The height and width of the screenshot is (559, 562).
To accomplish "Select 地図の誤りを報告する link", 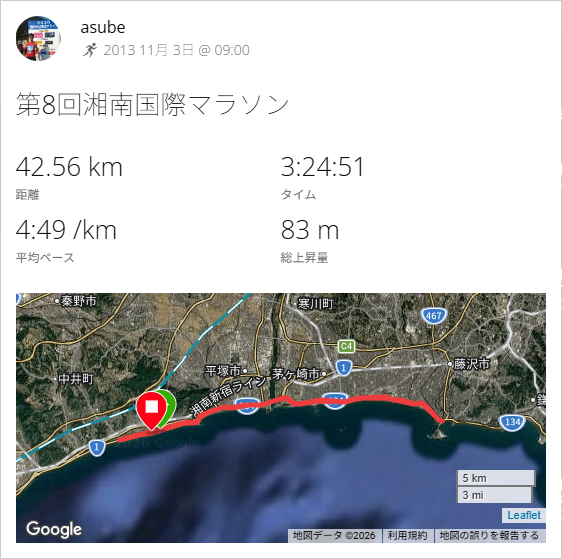I will (x=489, y=536).
